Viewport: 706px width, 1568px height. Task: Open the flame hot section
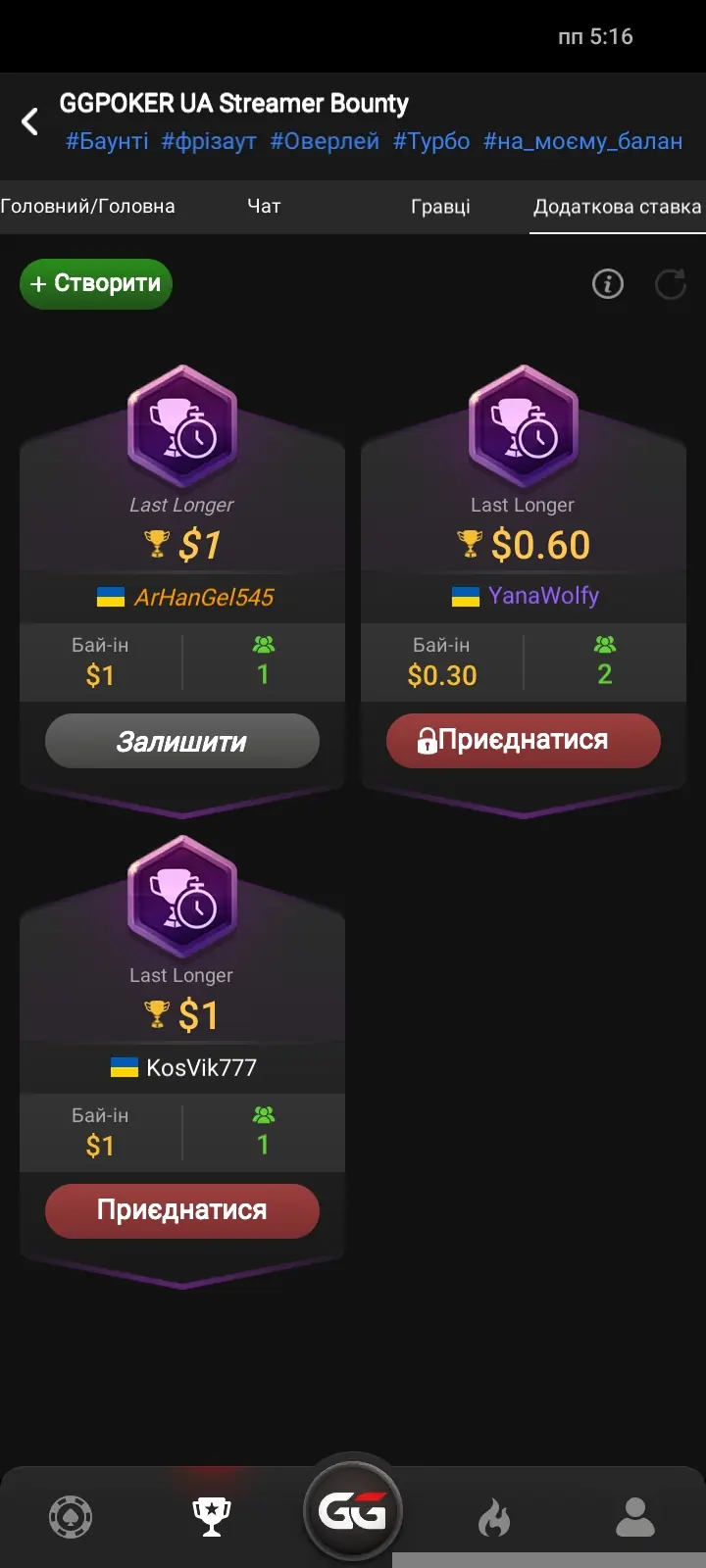pyautogui.click(x=494, y=1518)
